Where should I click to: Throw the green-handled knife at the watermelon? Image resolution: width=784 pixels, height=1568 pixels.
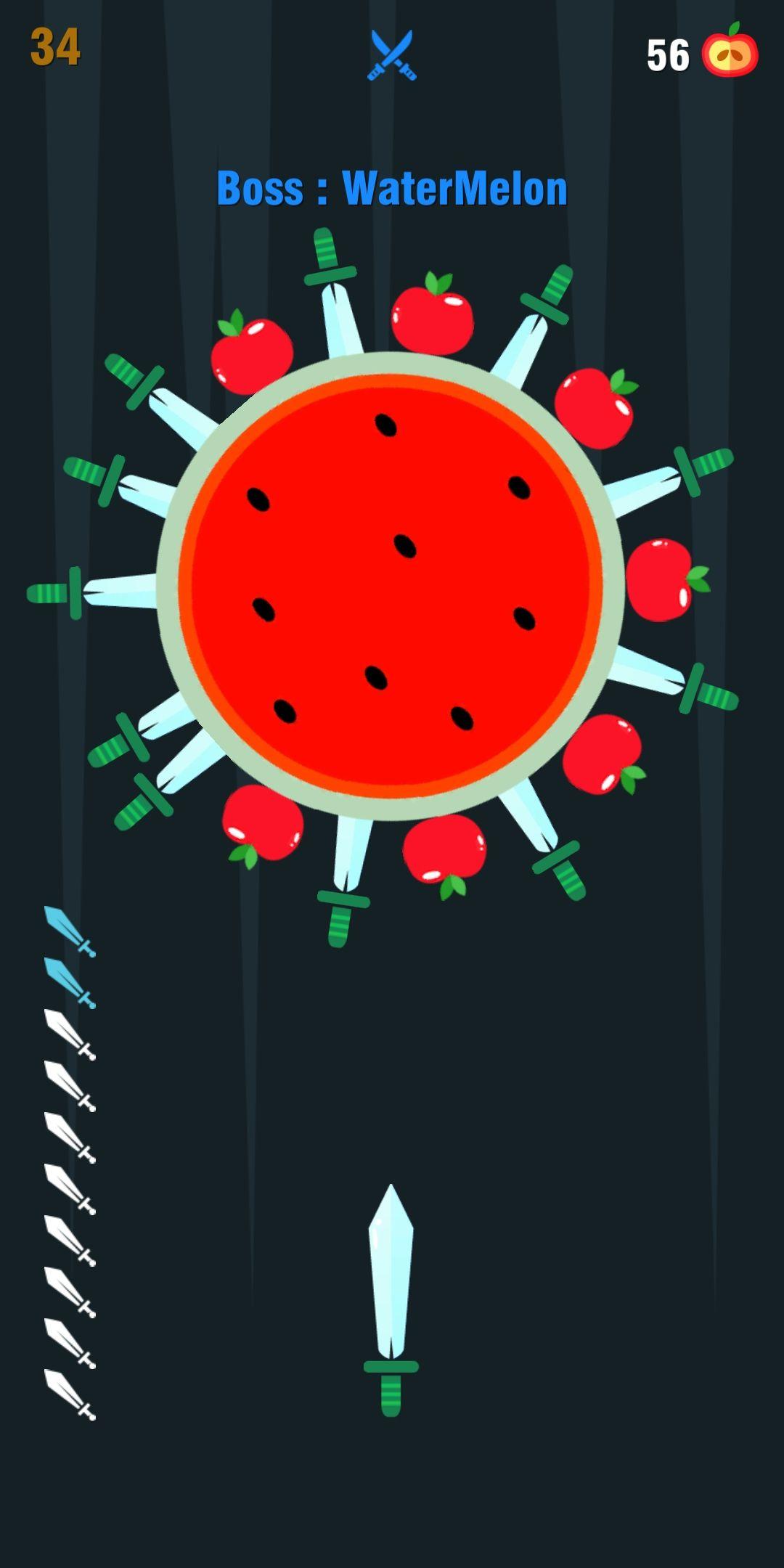(391, 1299)
